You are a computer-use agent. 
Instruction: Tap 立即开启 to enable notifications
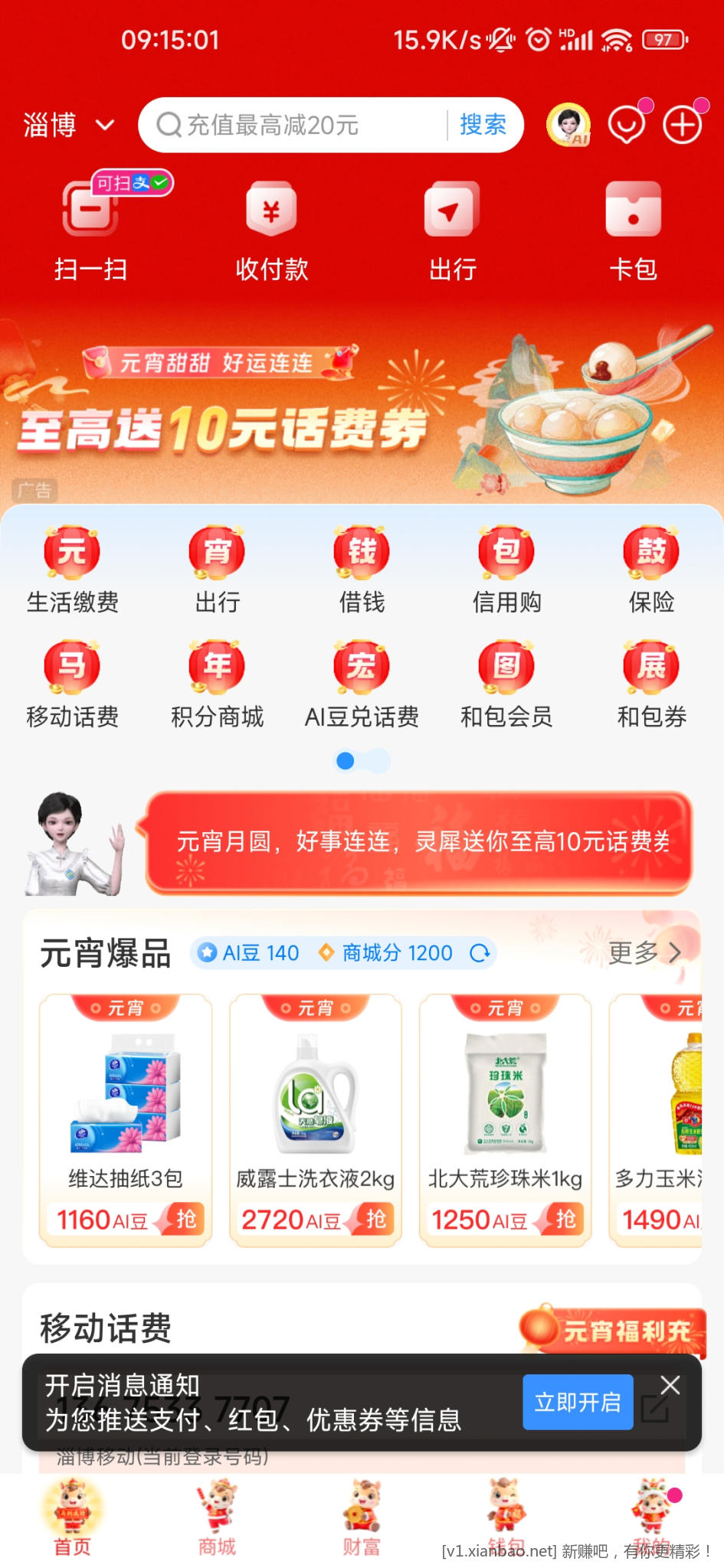click(578, 1403)
